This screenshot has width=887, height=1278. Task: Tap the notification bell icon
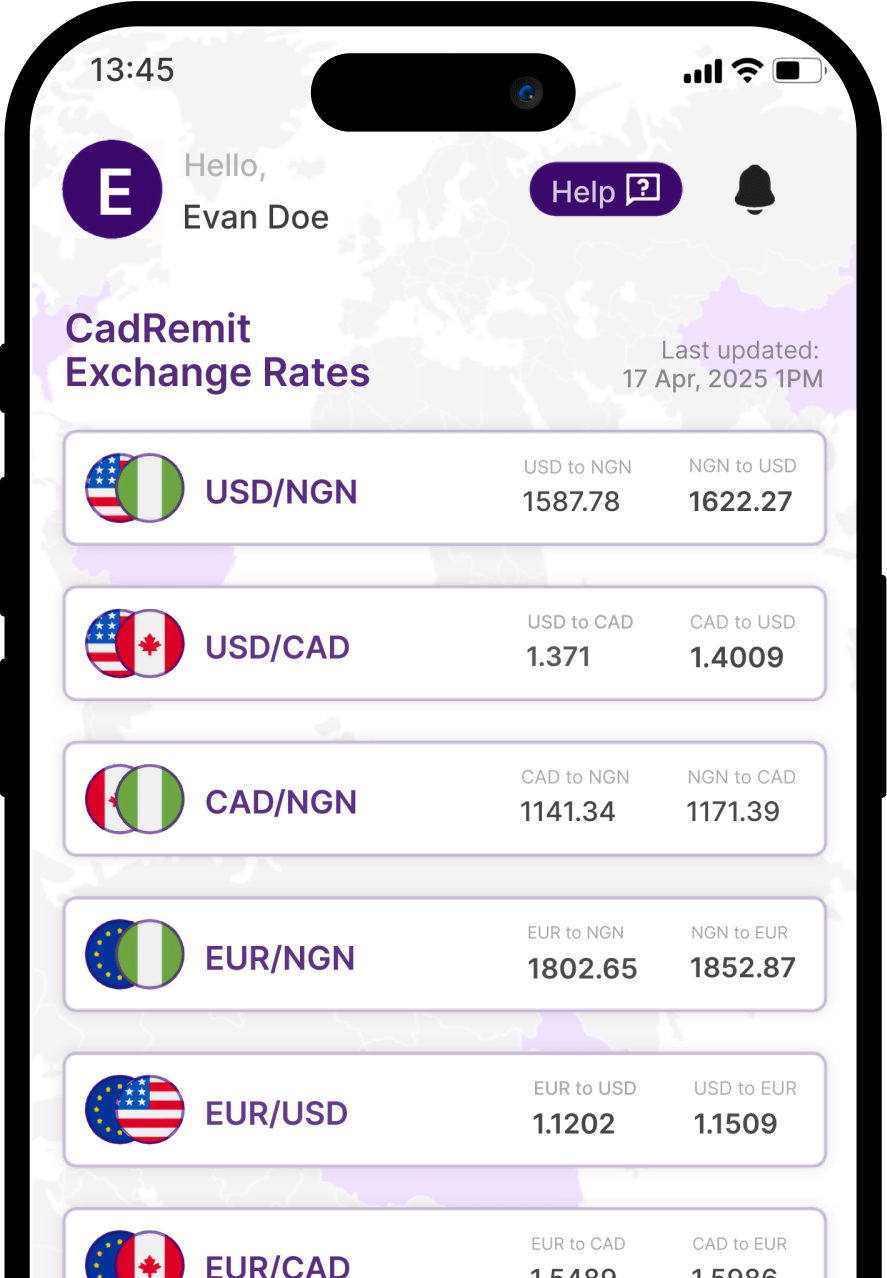click(x=754, y=190)
